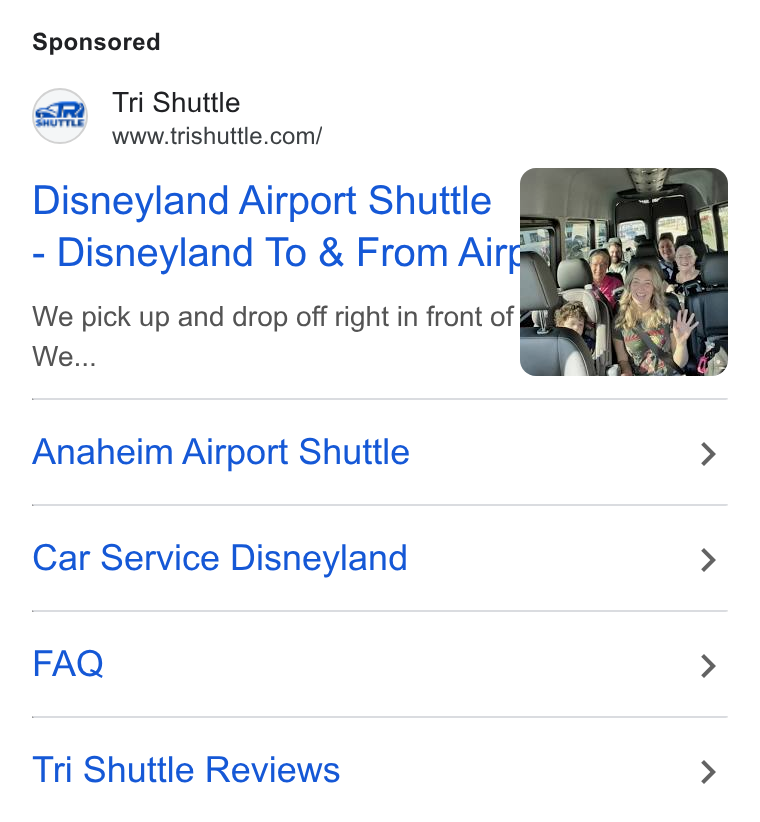The width and height of the screenshot is (760, 822).
Task: Open the Car Service Disneyland sitelink
Action: point(379,558)
